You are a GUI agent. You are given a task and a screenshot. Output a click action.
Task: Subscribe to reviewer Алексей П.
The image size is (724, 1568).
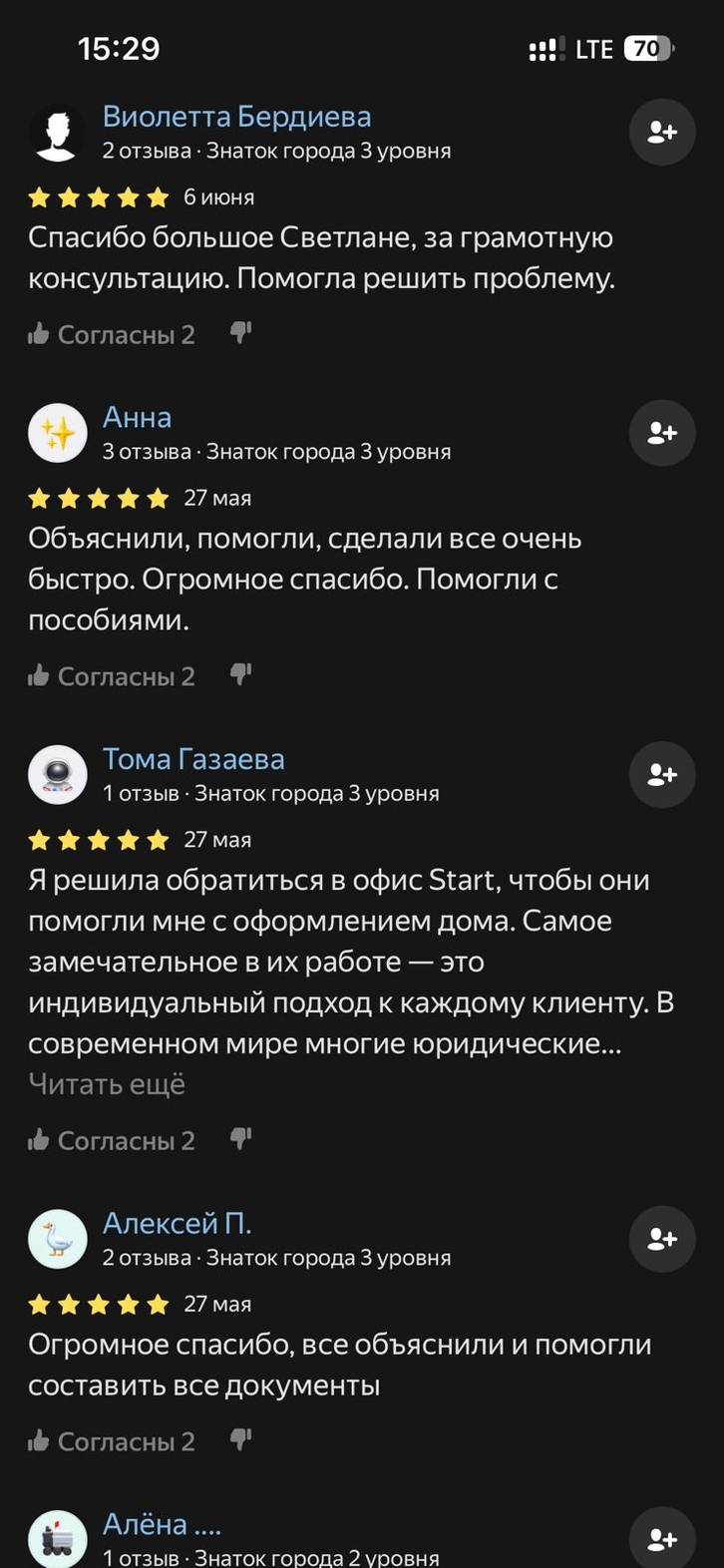coord(661,1239)
